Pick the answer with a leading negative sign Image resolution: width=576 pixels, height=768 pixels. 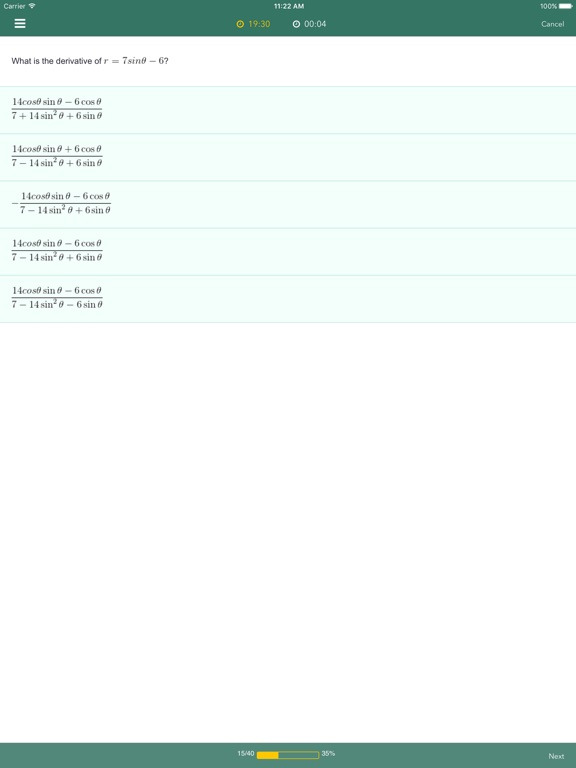(x=288, y=204)
